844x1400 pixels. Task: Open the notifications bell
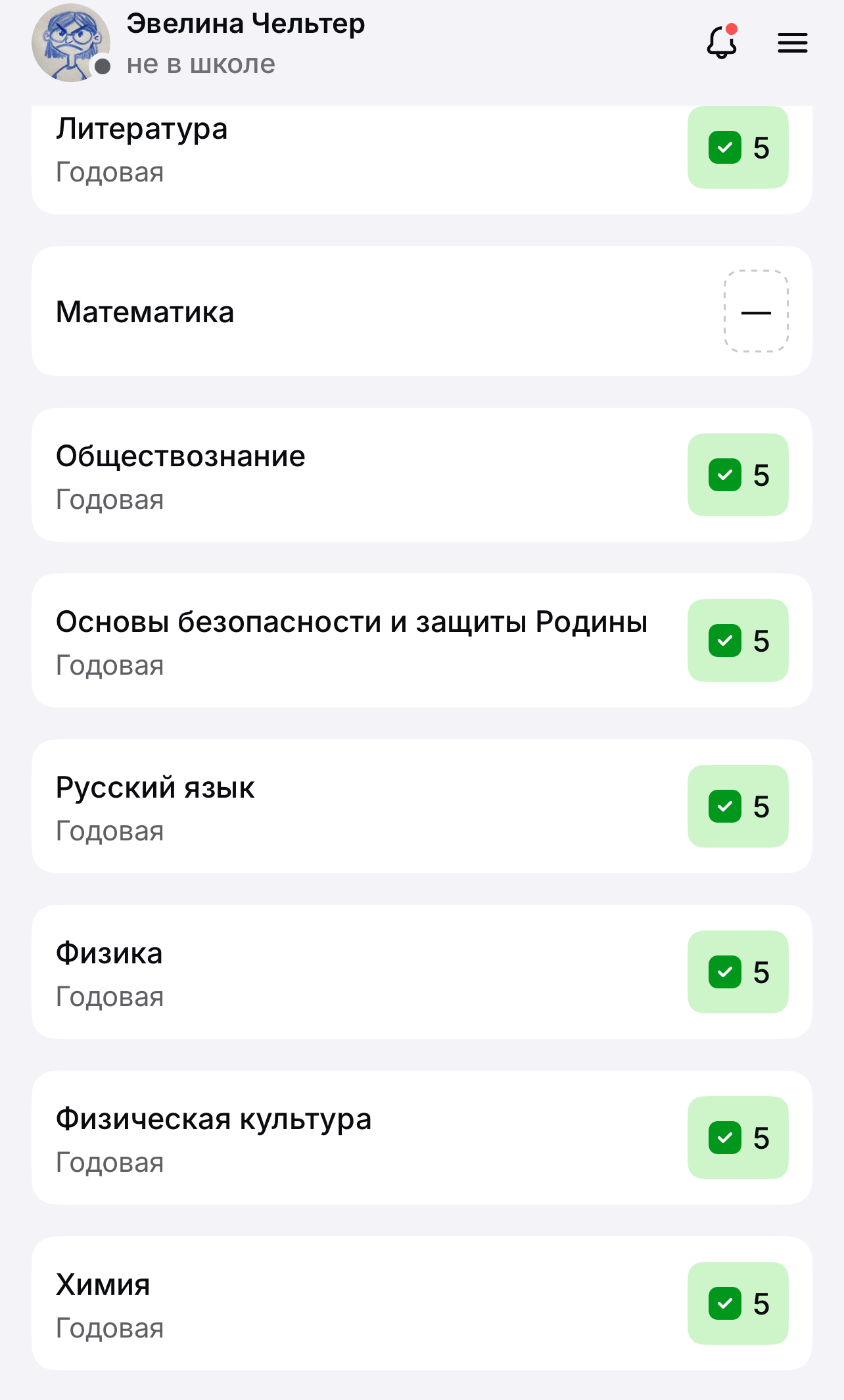coord(722,42)
